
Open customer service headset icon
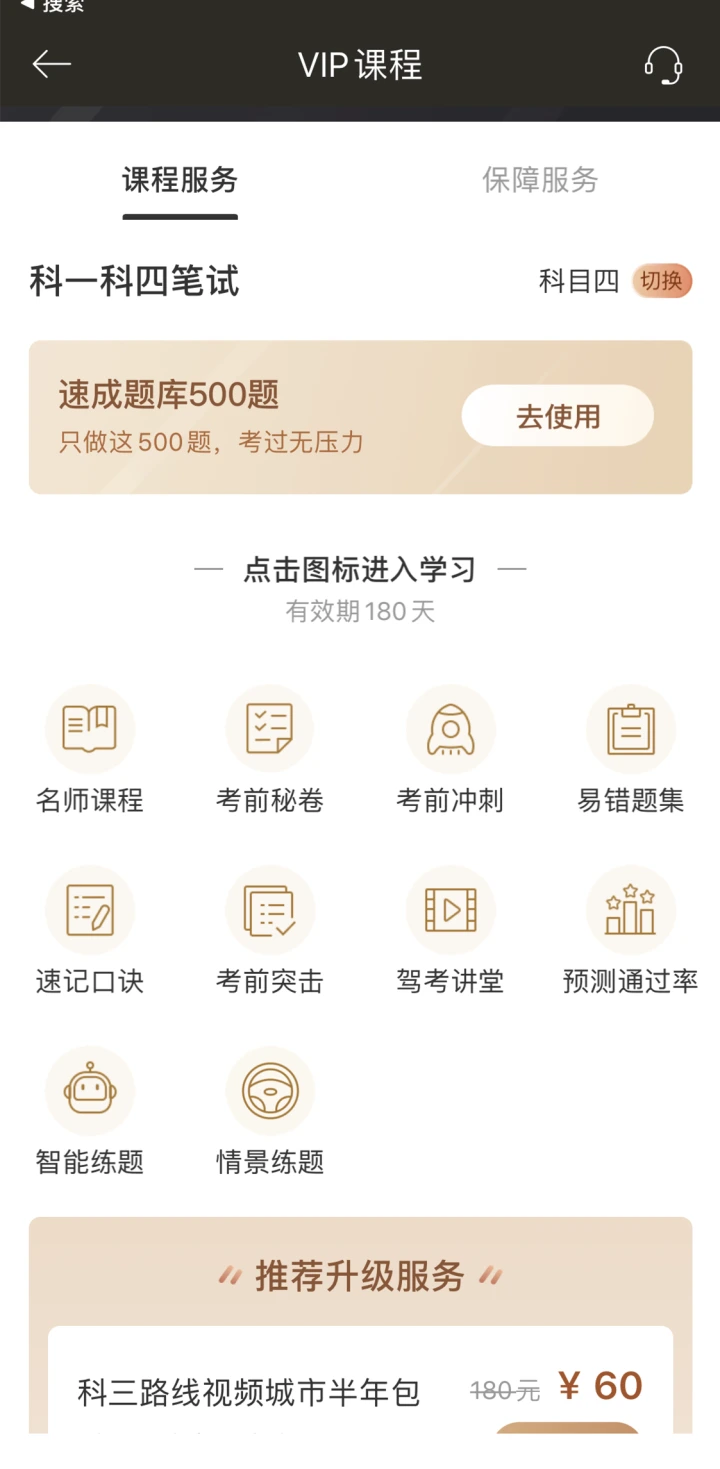pyautogui.click(x=663, y=66)
